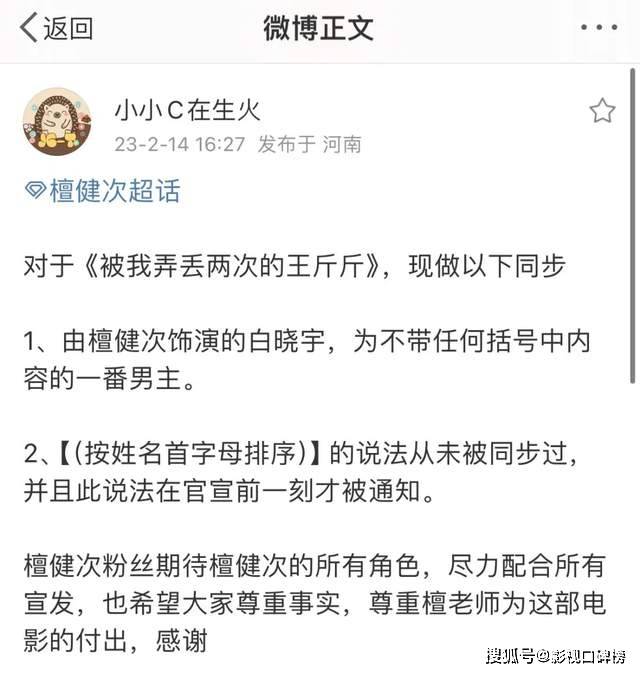
Task: Favorite this post with the star icon
Action: 602,110
